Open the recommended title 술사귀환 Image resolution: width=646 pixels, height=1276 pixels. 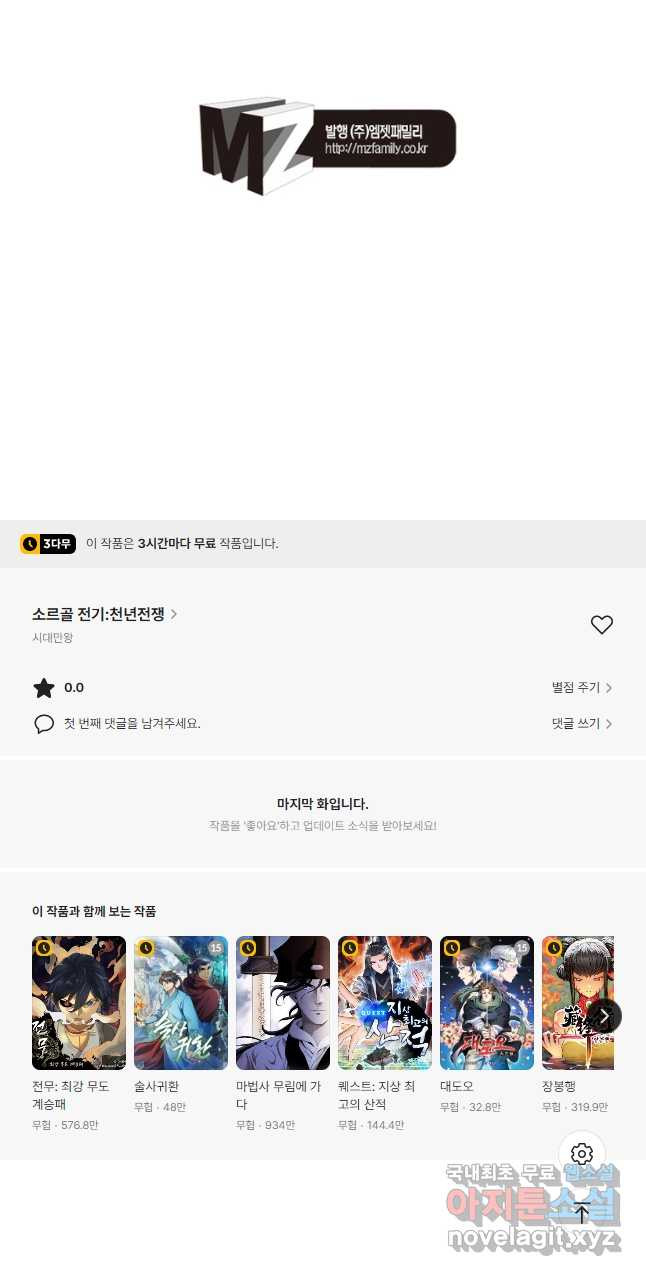pyautogui.click(x=181, y=1003)
